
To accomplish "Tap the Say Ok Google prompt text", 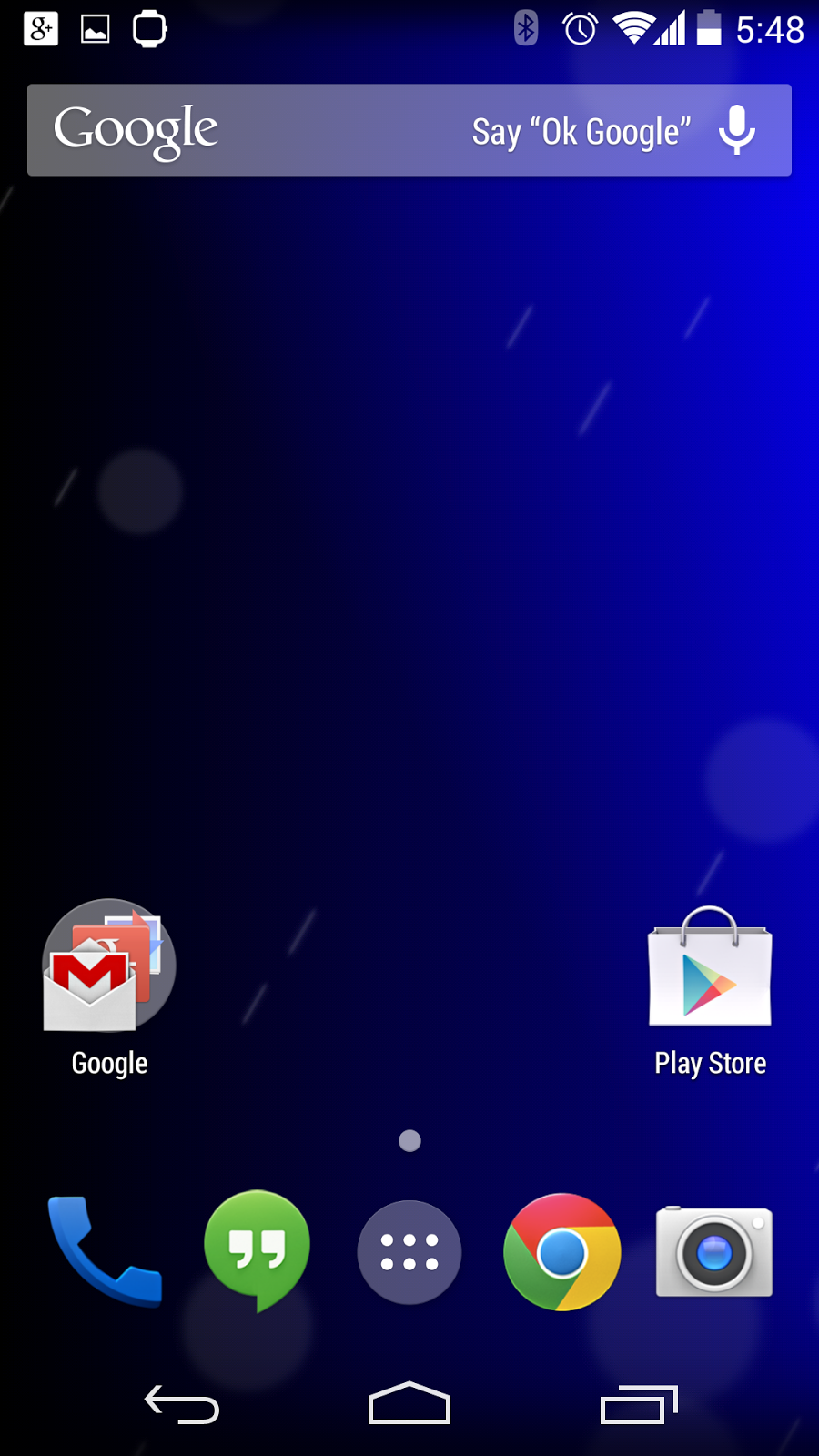I will pos(581,130).
